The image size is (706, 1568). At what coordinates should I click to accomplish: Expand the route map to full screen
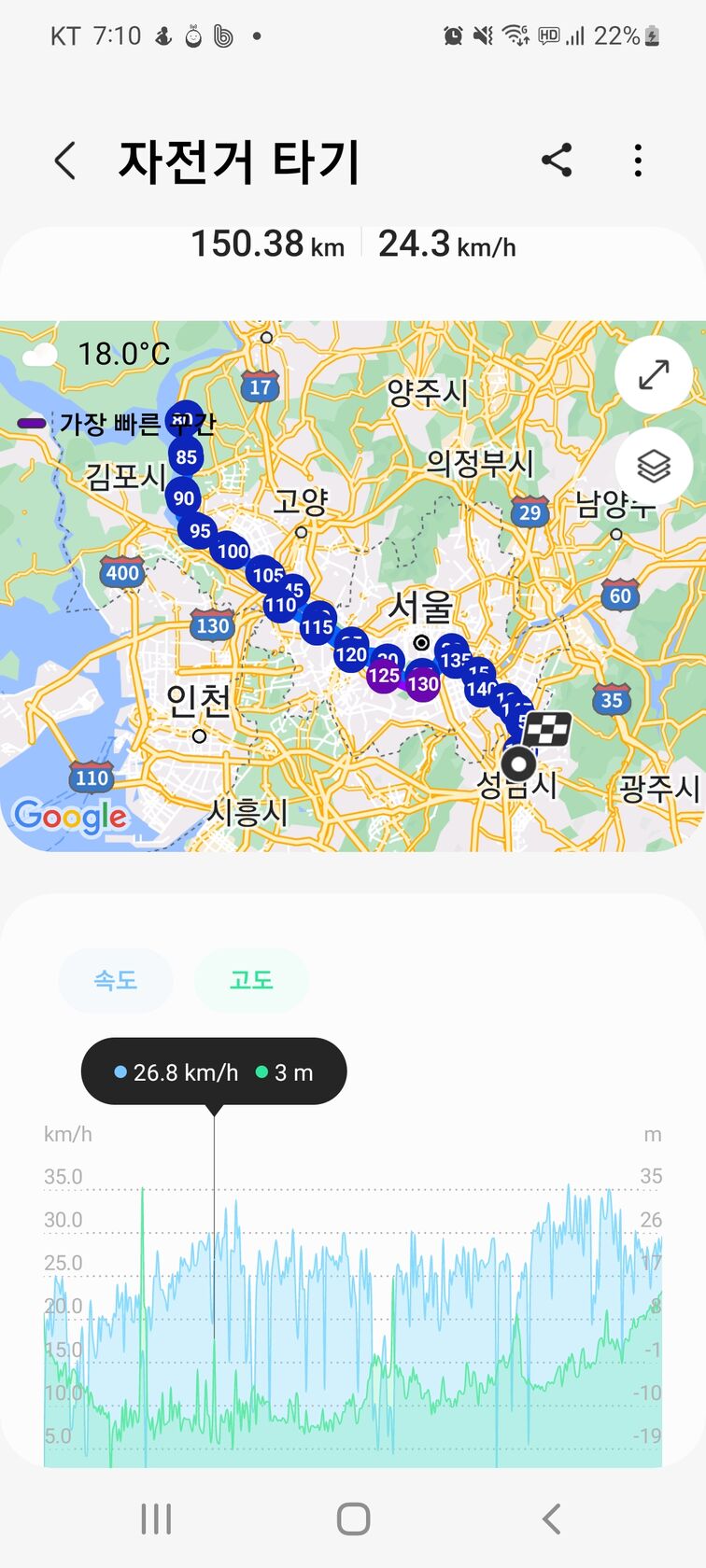pos(654,375)
